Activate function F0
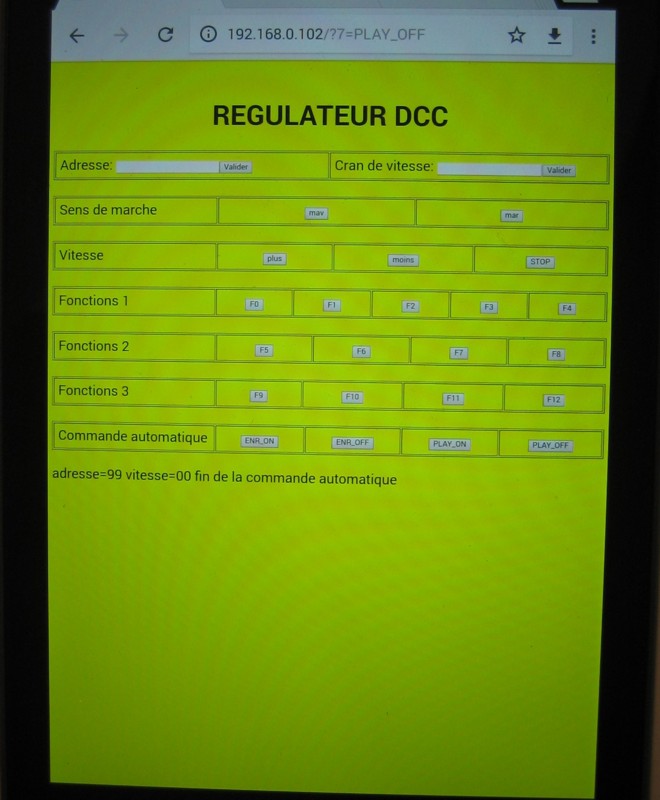Image resolution: width=660 pixels, height=800 pixels. [x=254, y=304]
